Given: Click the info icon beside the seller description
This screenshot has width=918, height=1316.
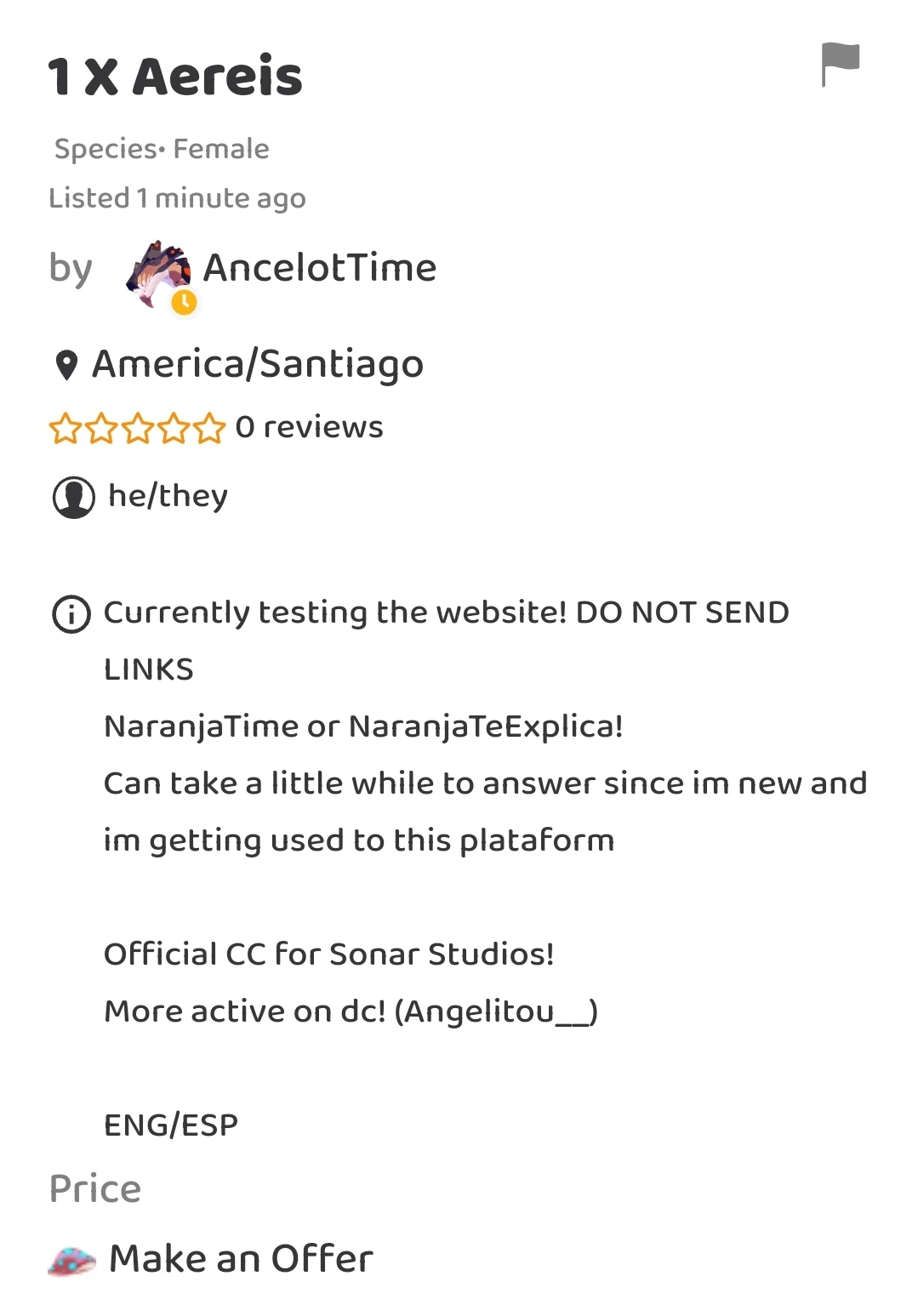Looking at the screenshot, I should [x=71, y=614].
